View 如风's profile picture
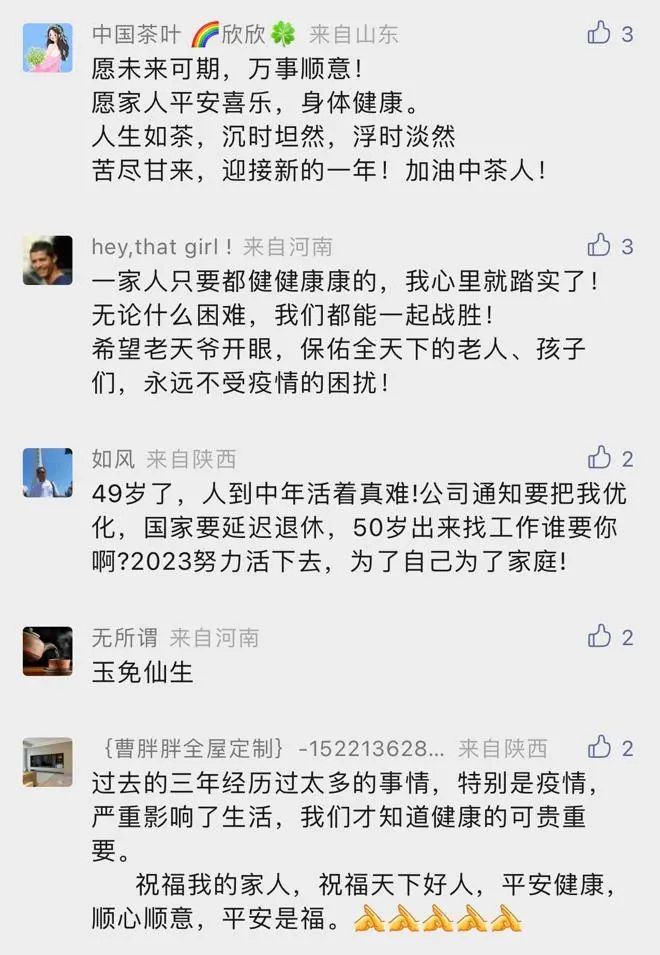660x955 pixels. [47, 473]
